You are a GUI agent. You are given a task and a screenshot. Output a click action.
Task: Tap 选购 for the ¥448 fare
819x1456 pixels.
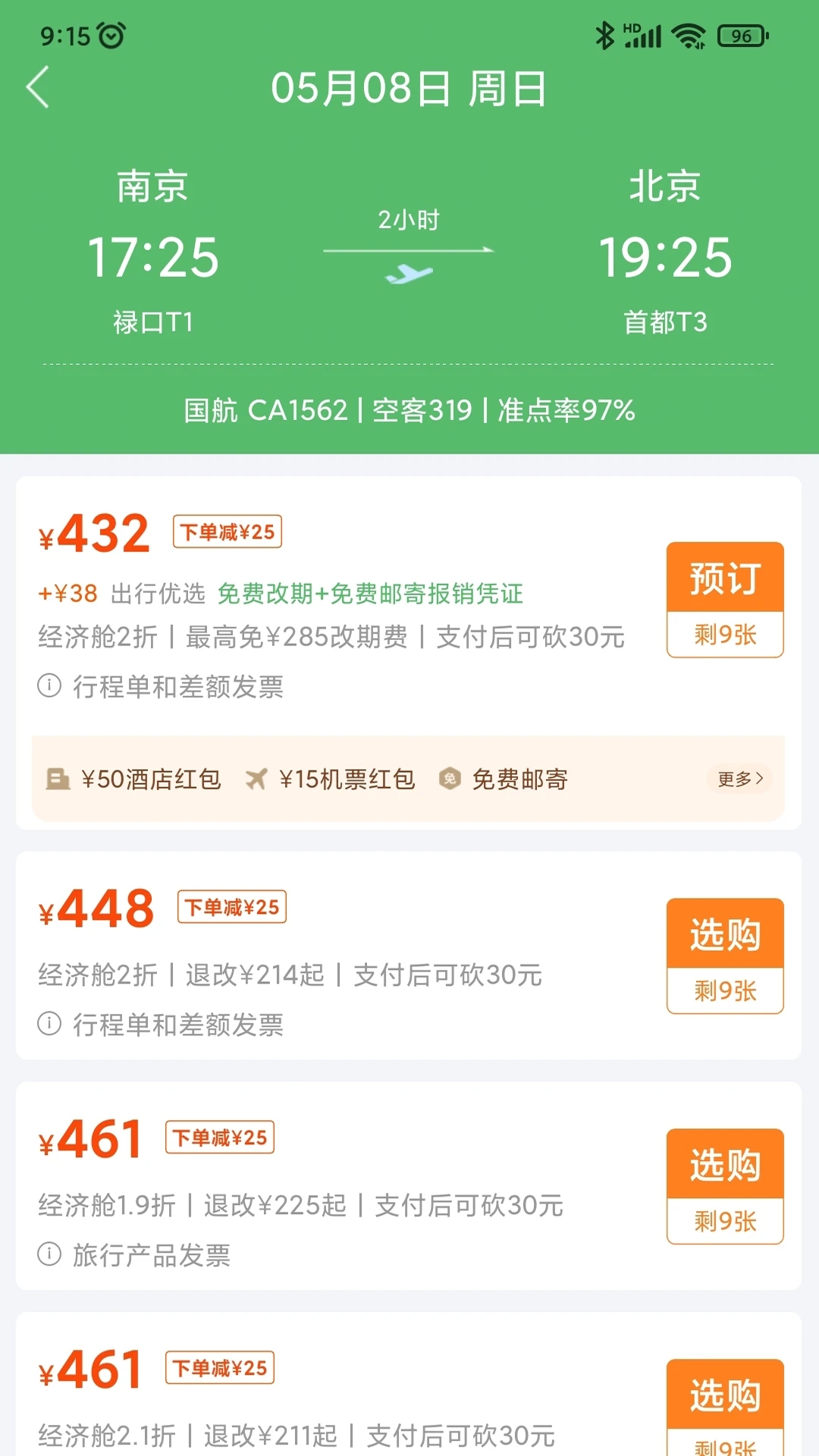click(724, 934)
